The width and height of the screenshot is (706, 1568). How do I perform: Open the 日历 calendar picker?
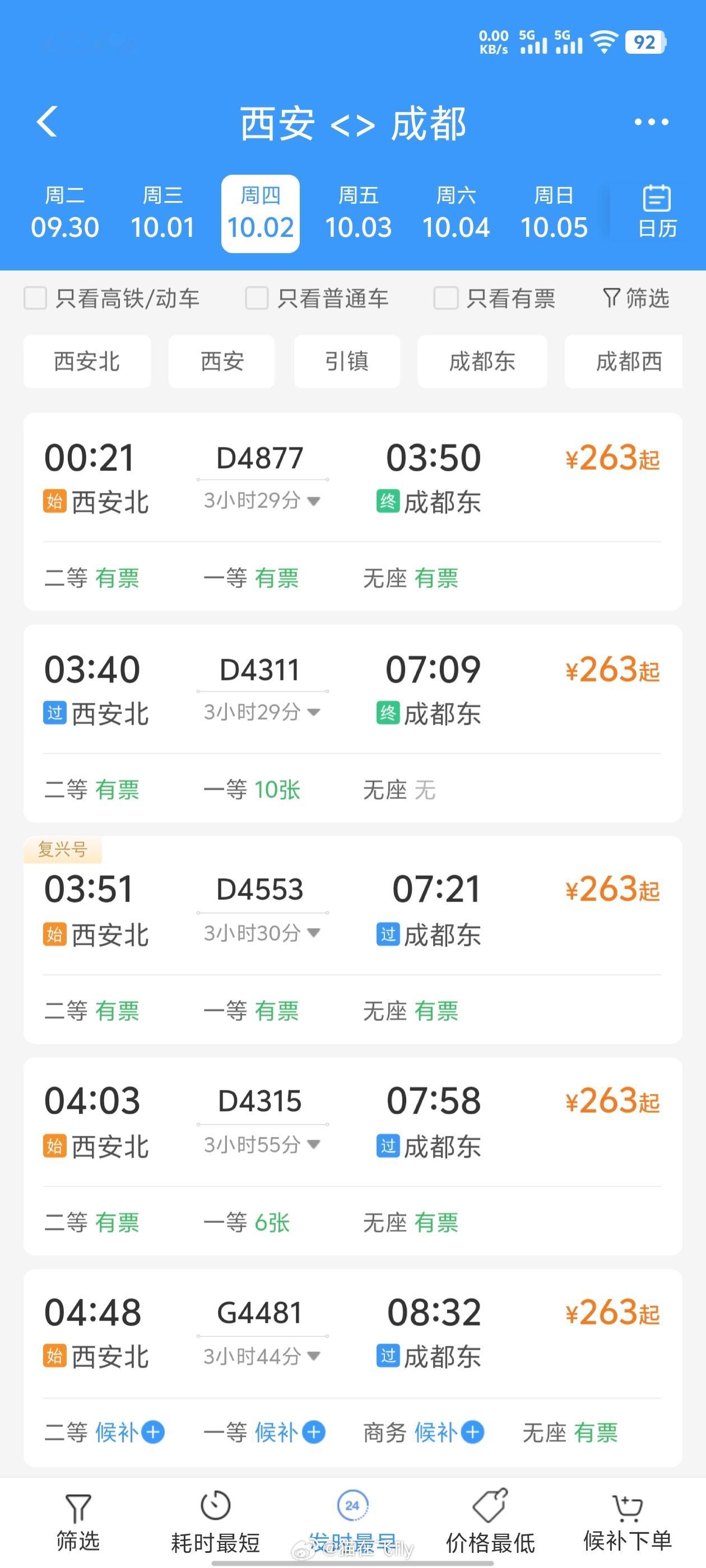[x=657, y=212]
